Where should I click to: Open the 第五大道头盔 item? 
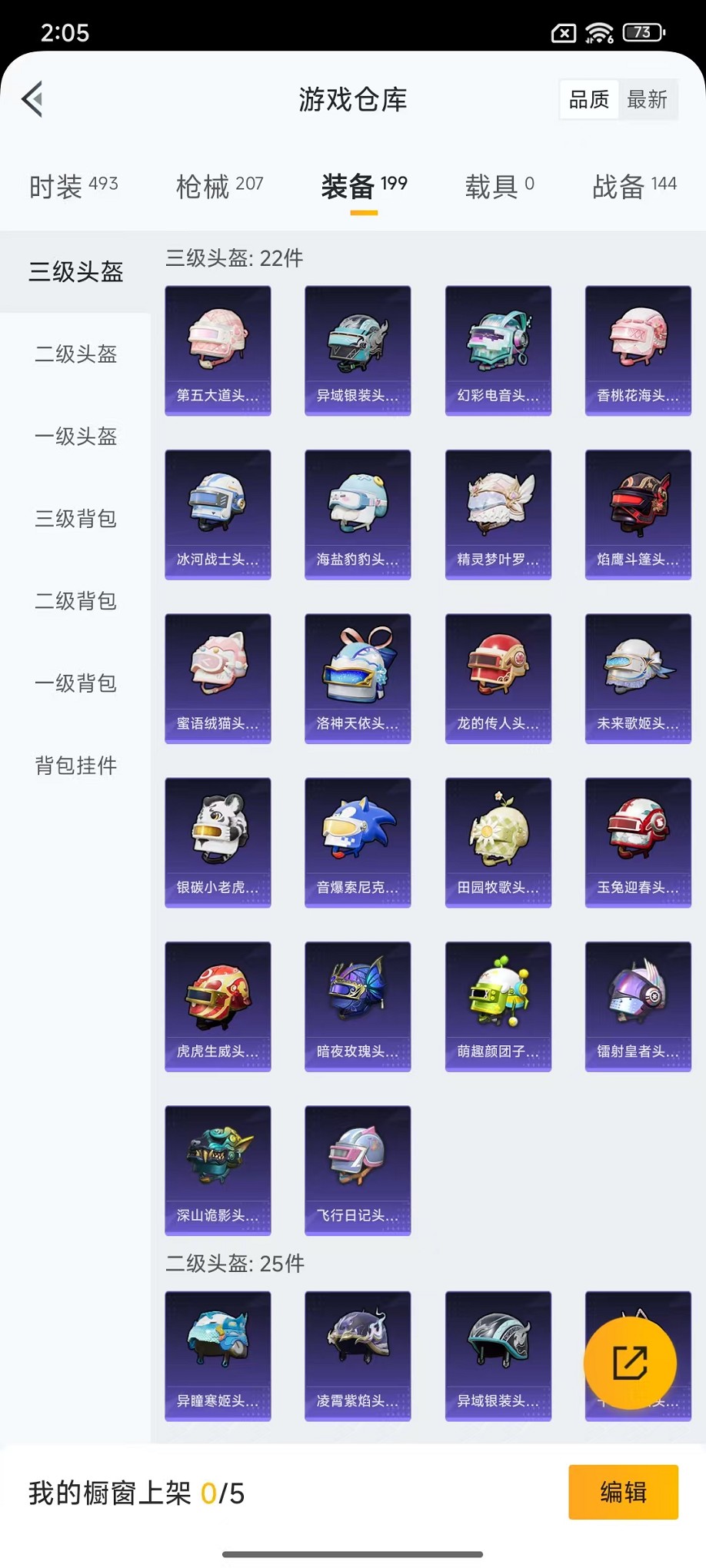[218, 350]
